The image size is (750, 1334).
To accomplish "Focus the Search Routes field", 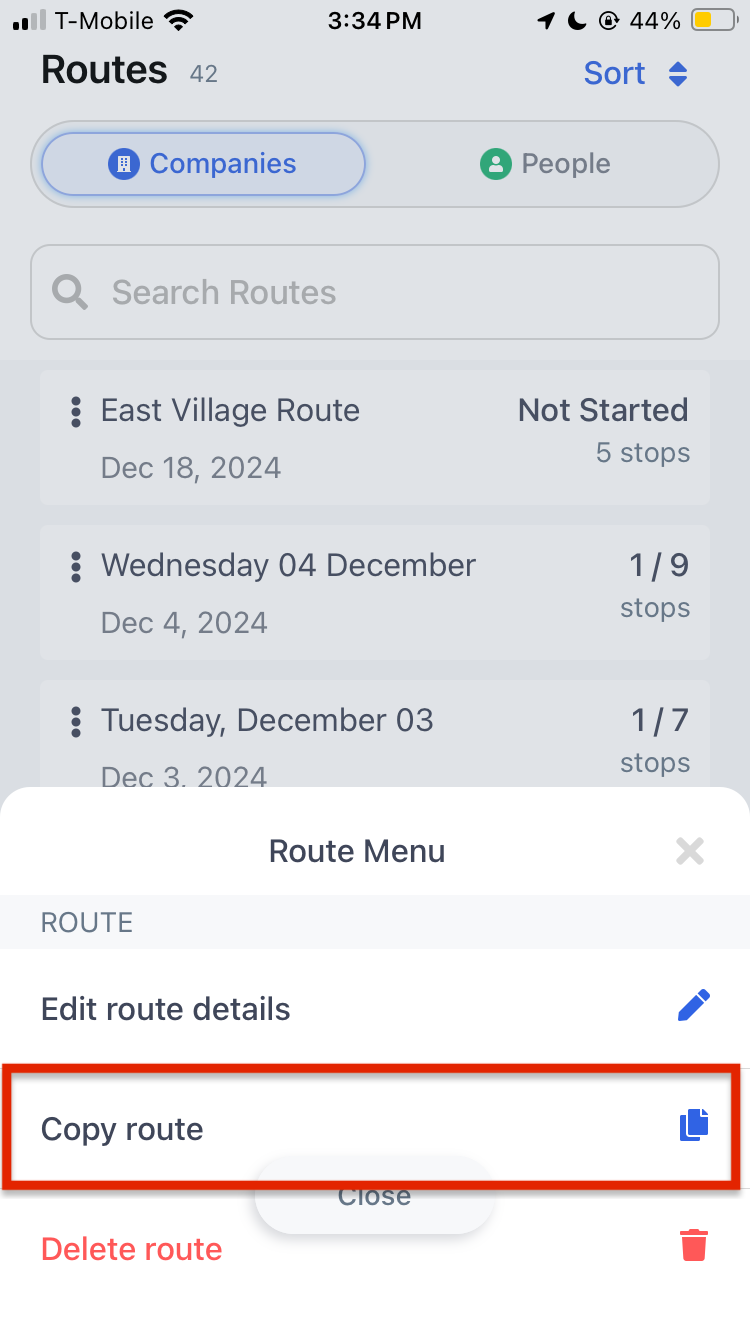I will point(375,292).
